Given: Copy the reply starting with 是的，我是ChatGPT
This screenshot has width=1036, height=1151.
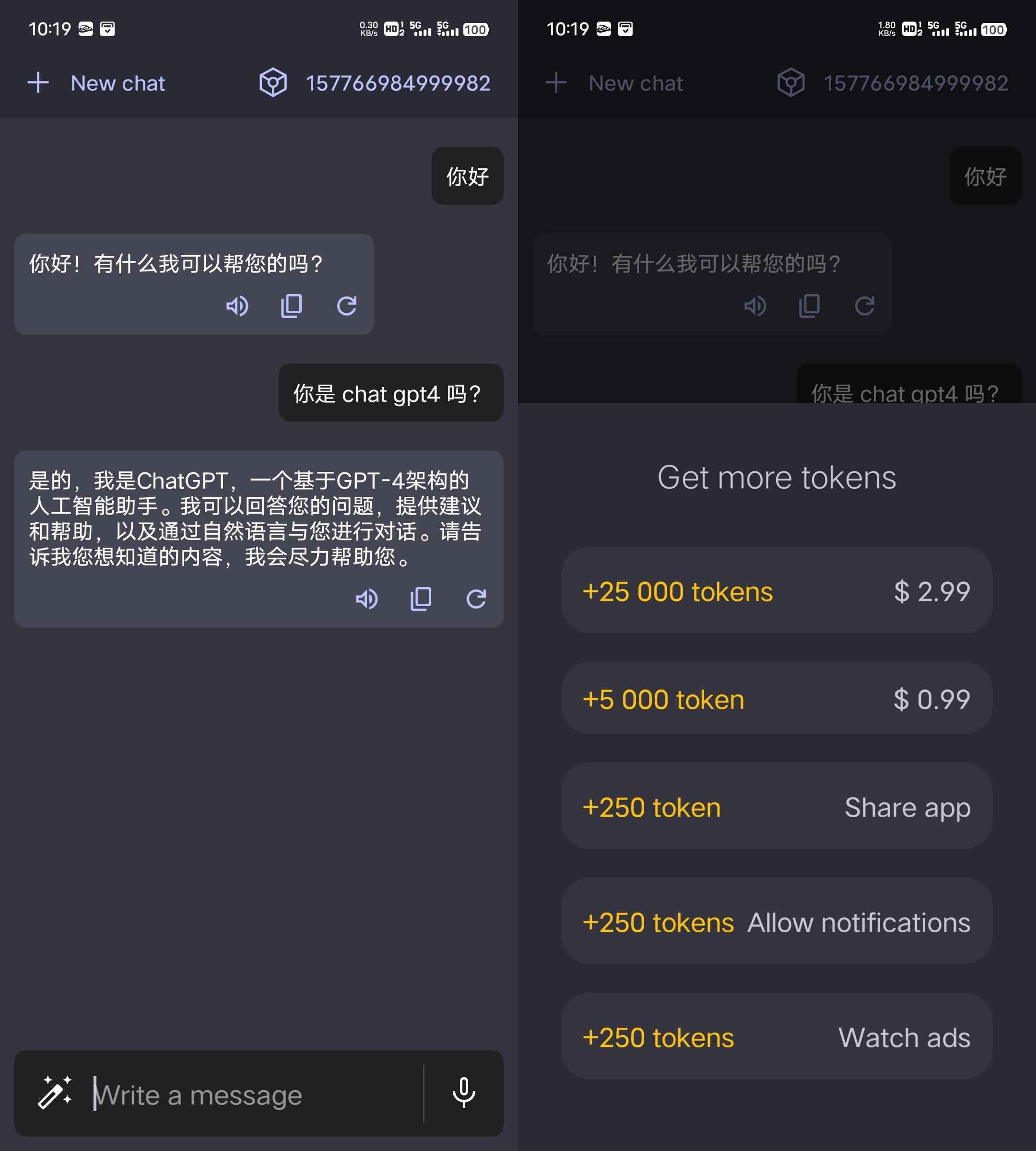Looking at the screenshot, I should tap(421, 599).
